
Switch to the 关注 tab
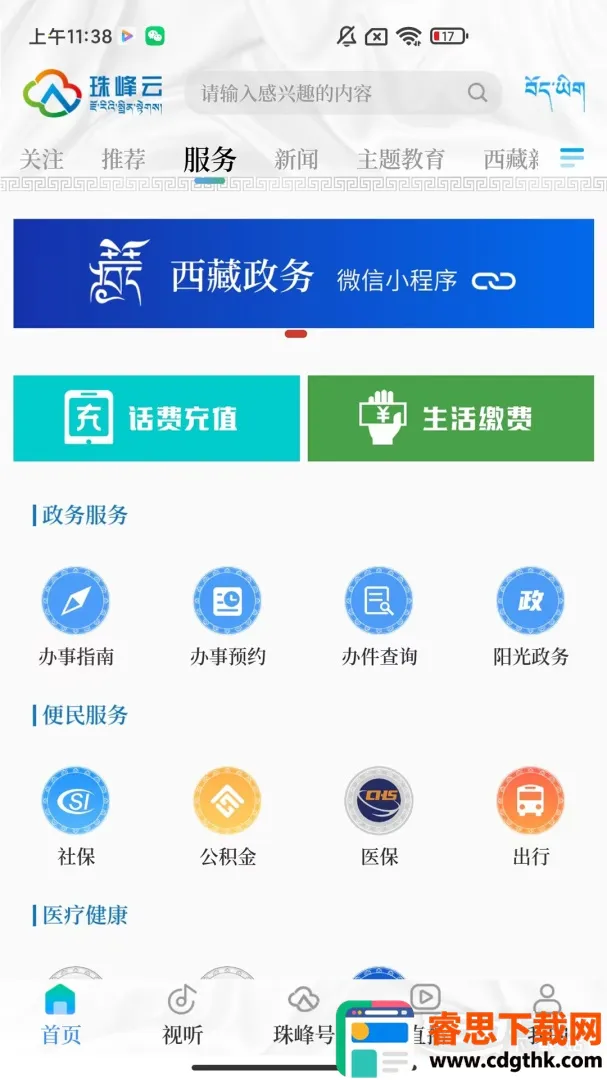pos(42,159)
